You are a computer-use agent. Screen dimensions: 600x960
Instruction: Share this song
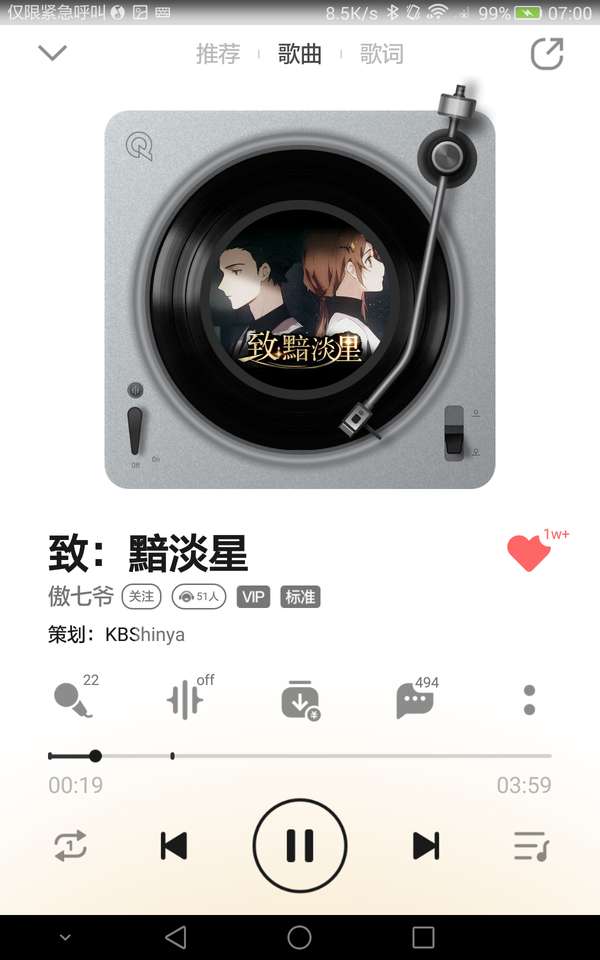[547, 54]
